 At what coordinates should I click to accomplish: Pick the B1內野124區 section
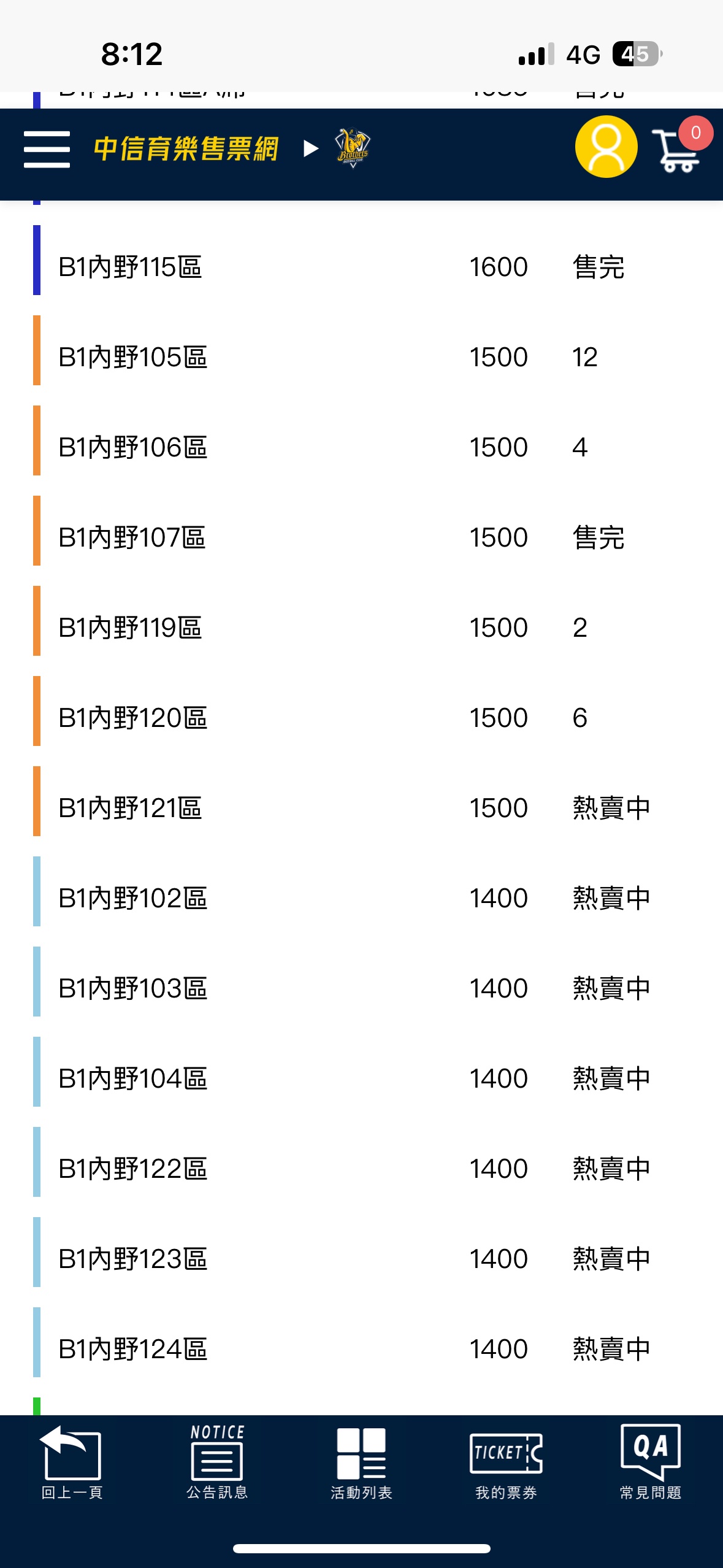[x=362, y=1349]
